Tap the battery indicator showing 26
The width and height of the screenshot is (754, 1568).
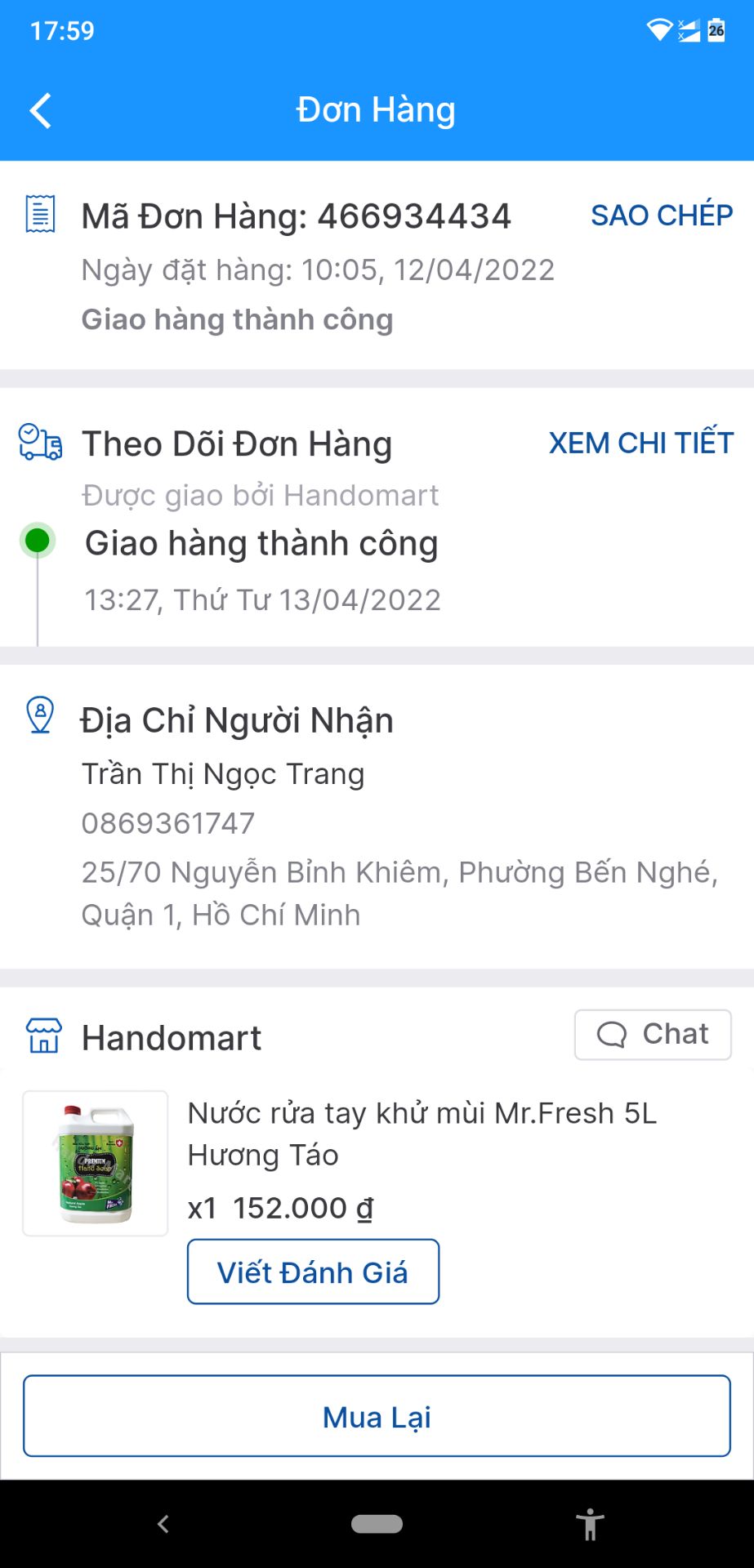(716, 29)
